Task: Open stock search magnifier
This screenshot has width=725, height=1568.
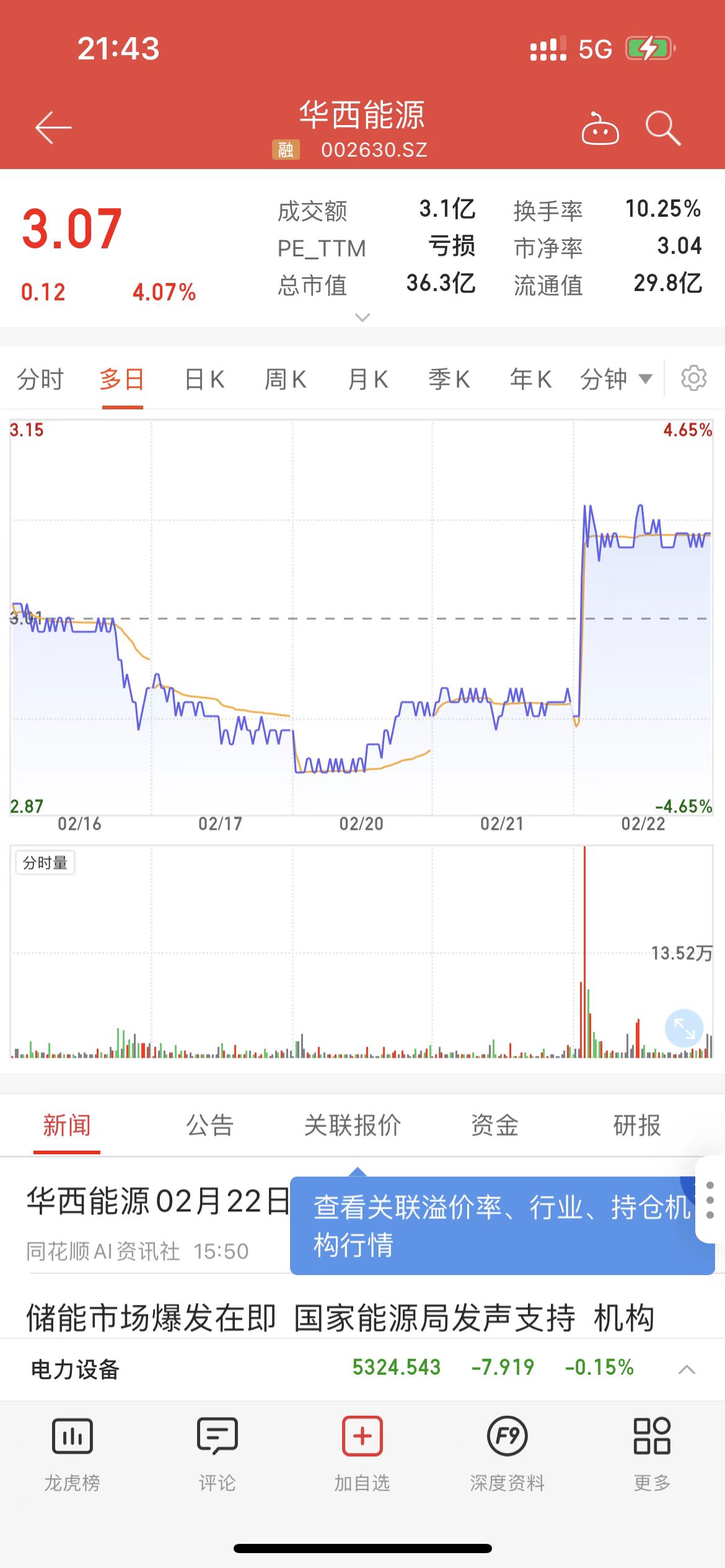Action: 662,129
